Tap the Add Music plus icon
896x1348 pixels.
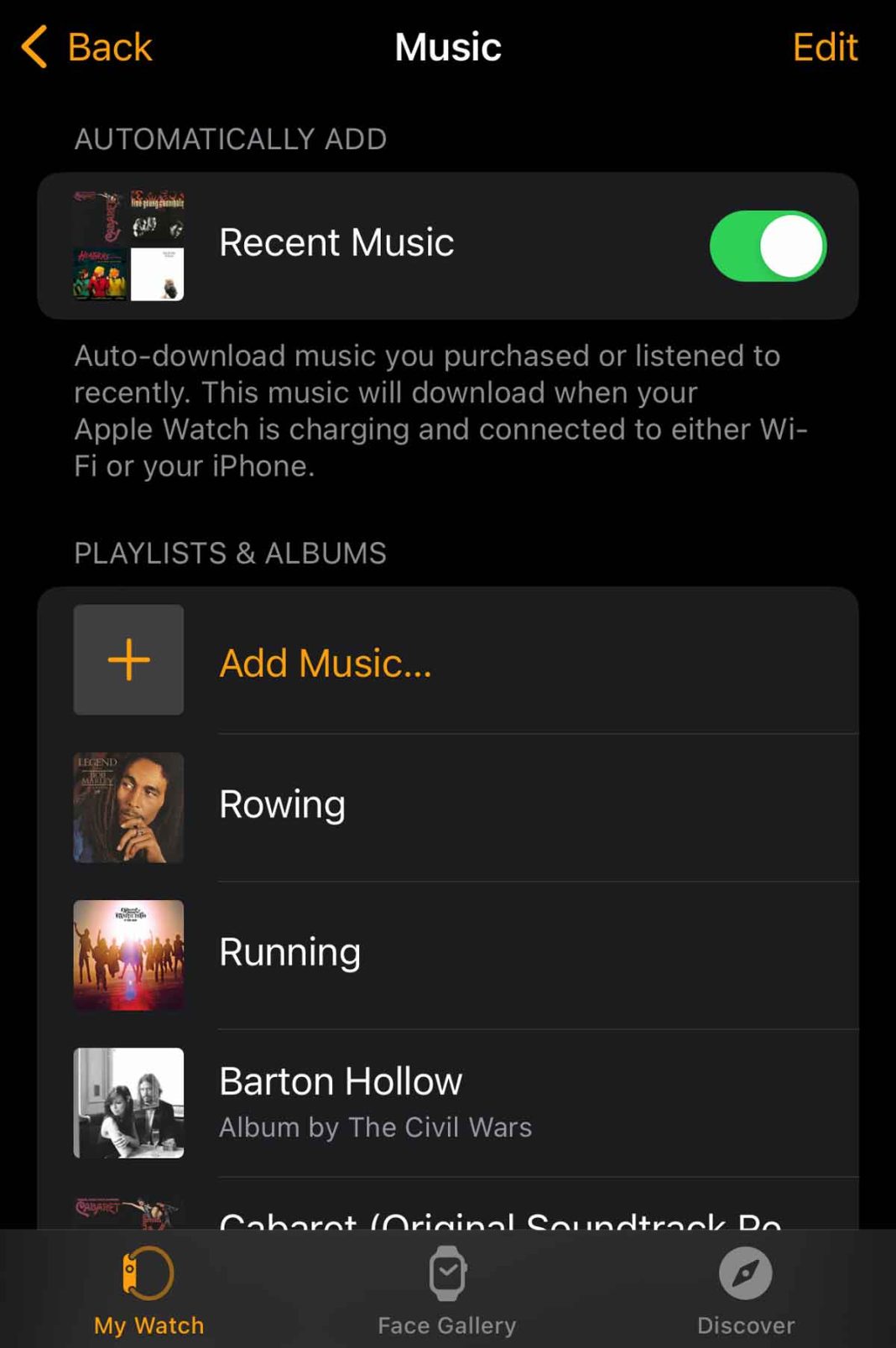128,660
